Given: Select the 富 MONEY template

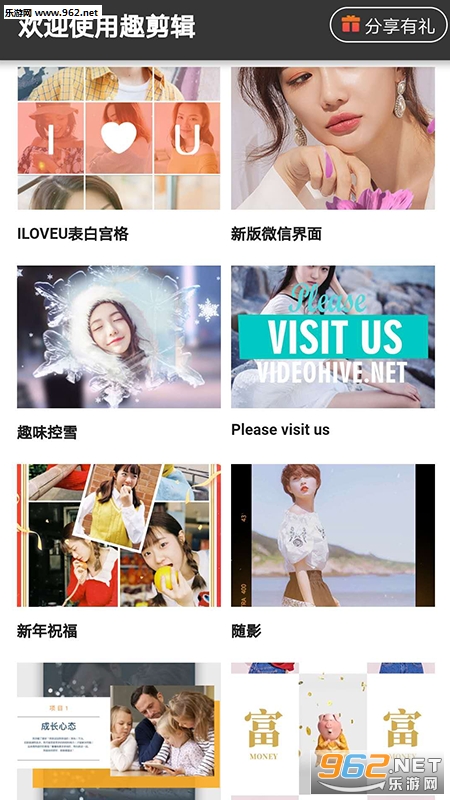Looking at the screenshot, I should point(333,731).
